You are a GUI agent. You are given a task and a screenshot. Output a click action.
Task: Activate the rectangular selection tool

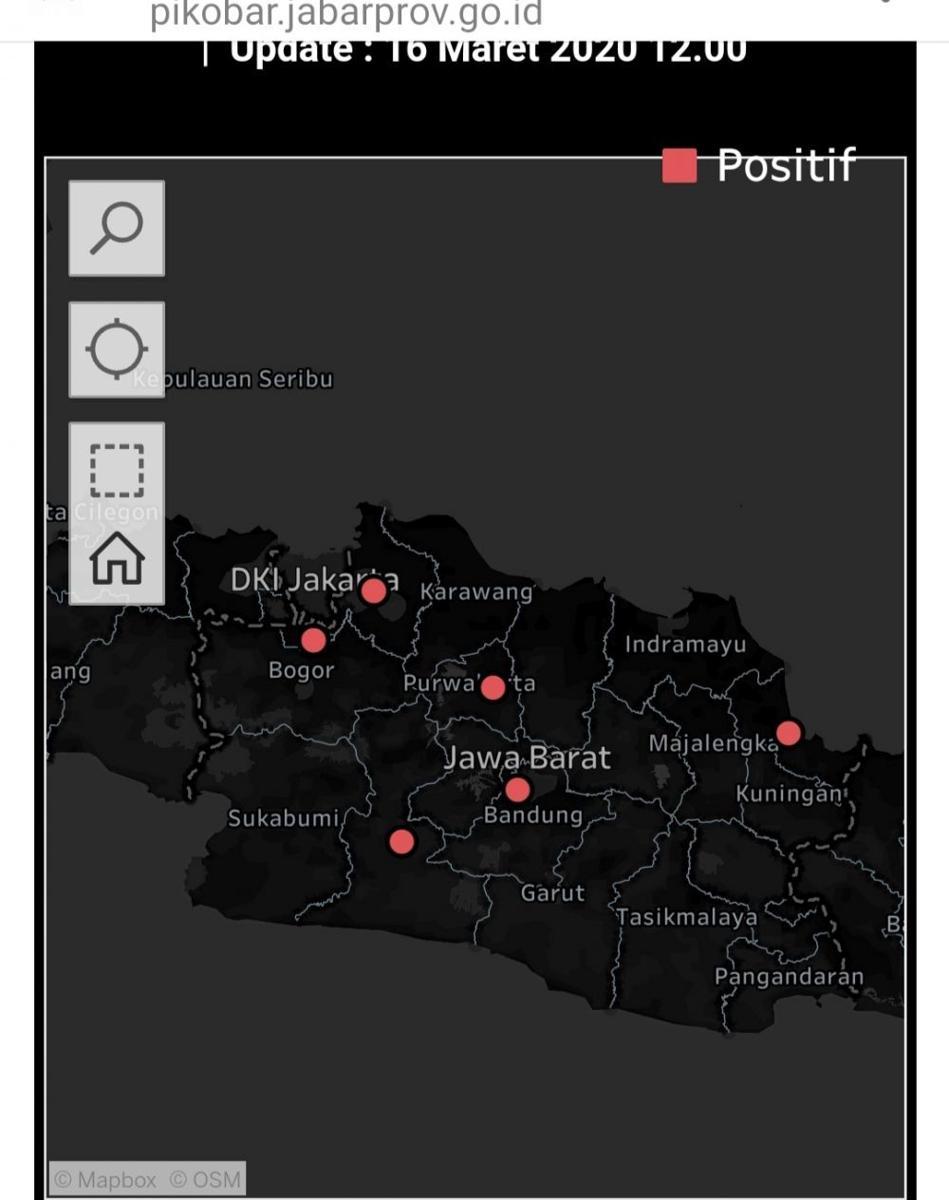click(x=116, y=470)
